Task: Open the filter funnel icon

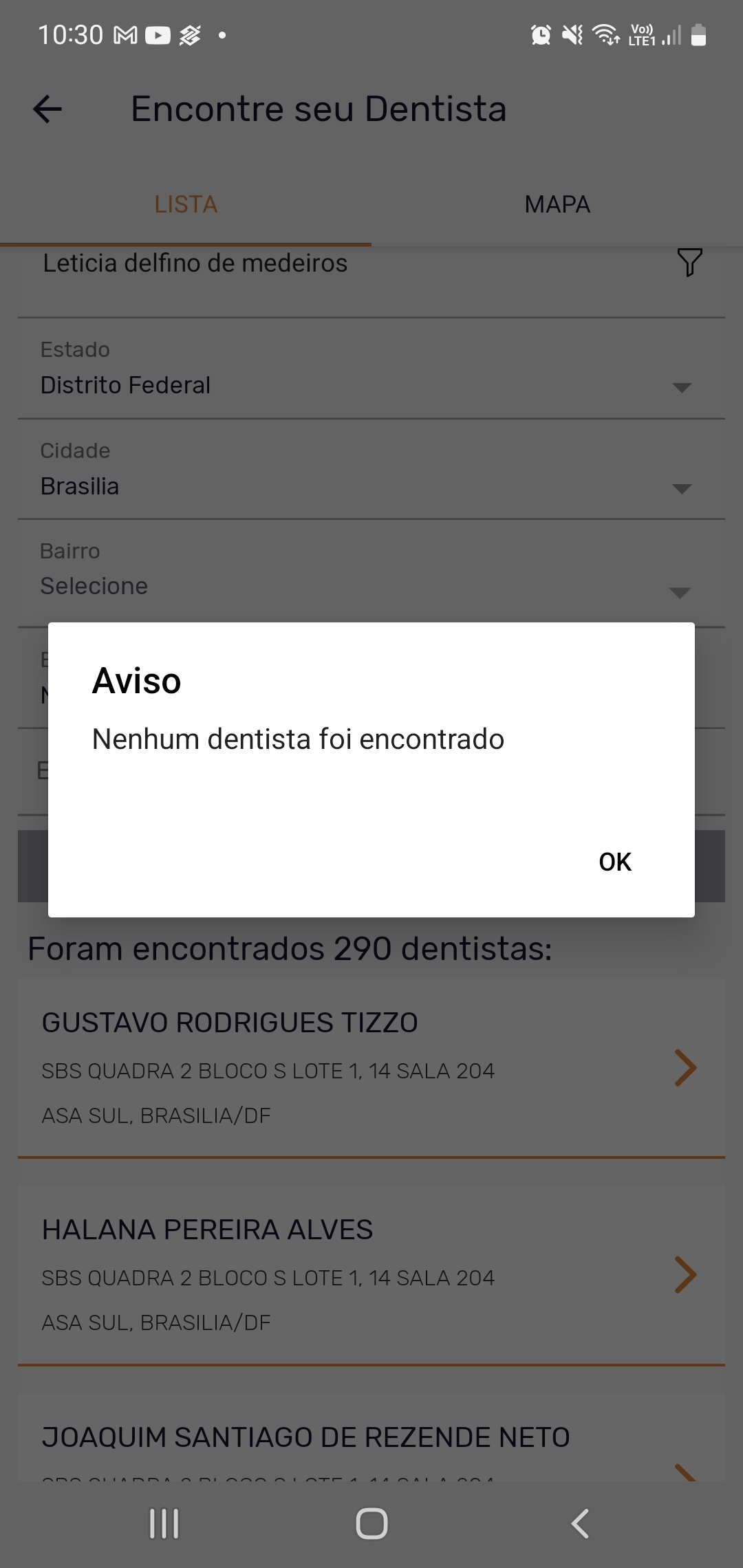Action: (689, 263)
